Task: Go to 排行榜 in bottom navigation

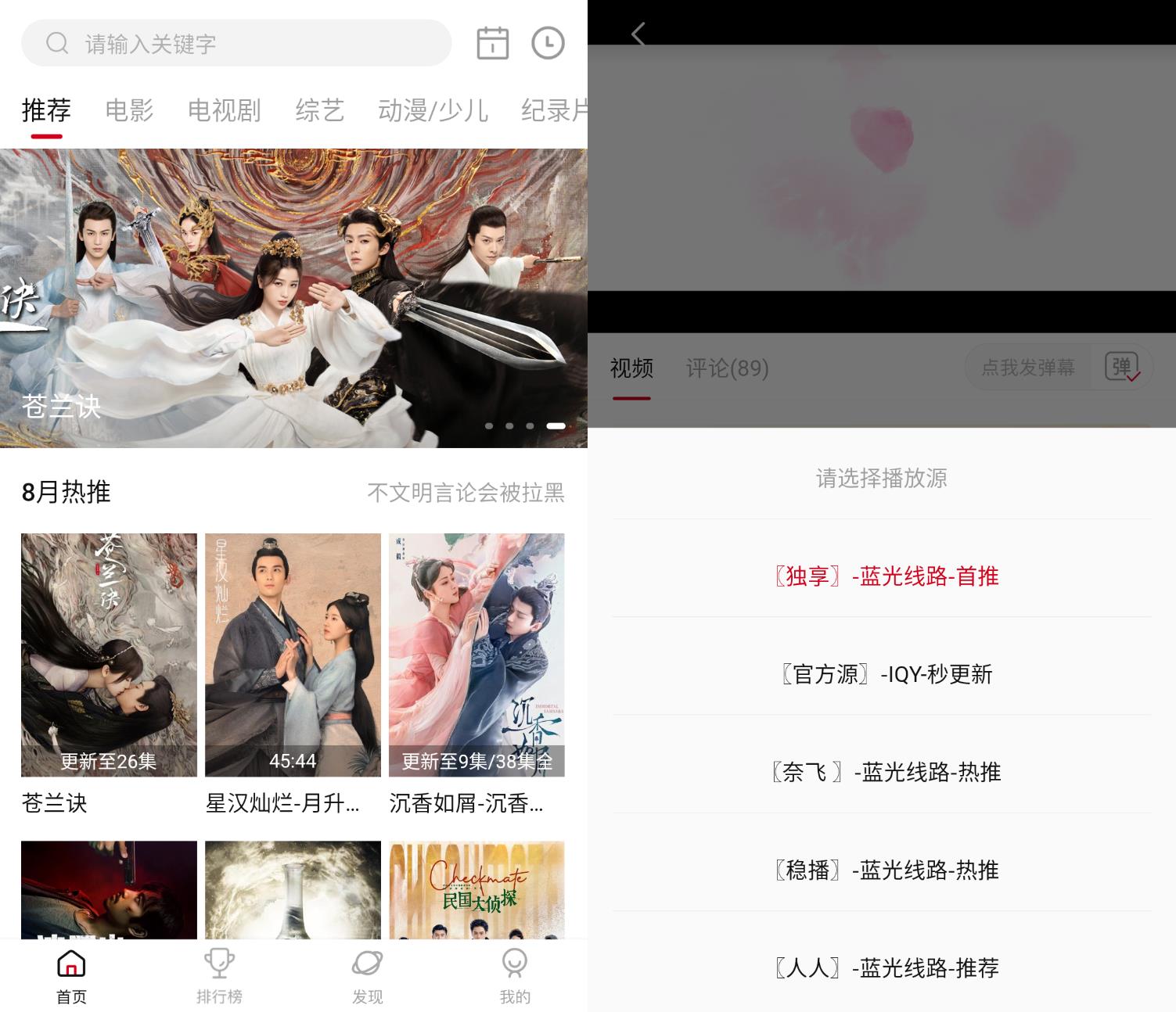Action: (x=219, y=975)
